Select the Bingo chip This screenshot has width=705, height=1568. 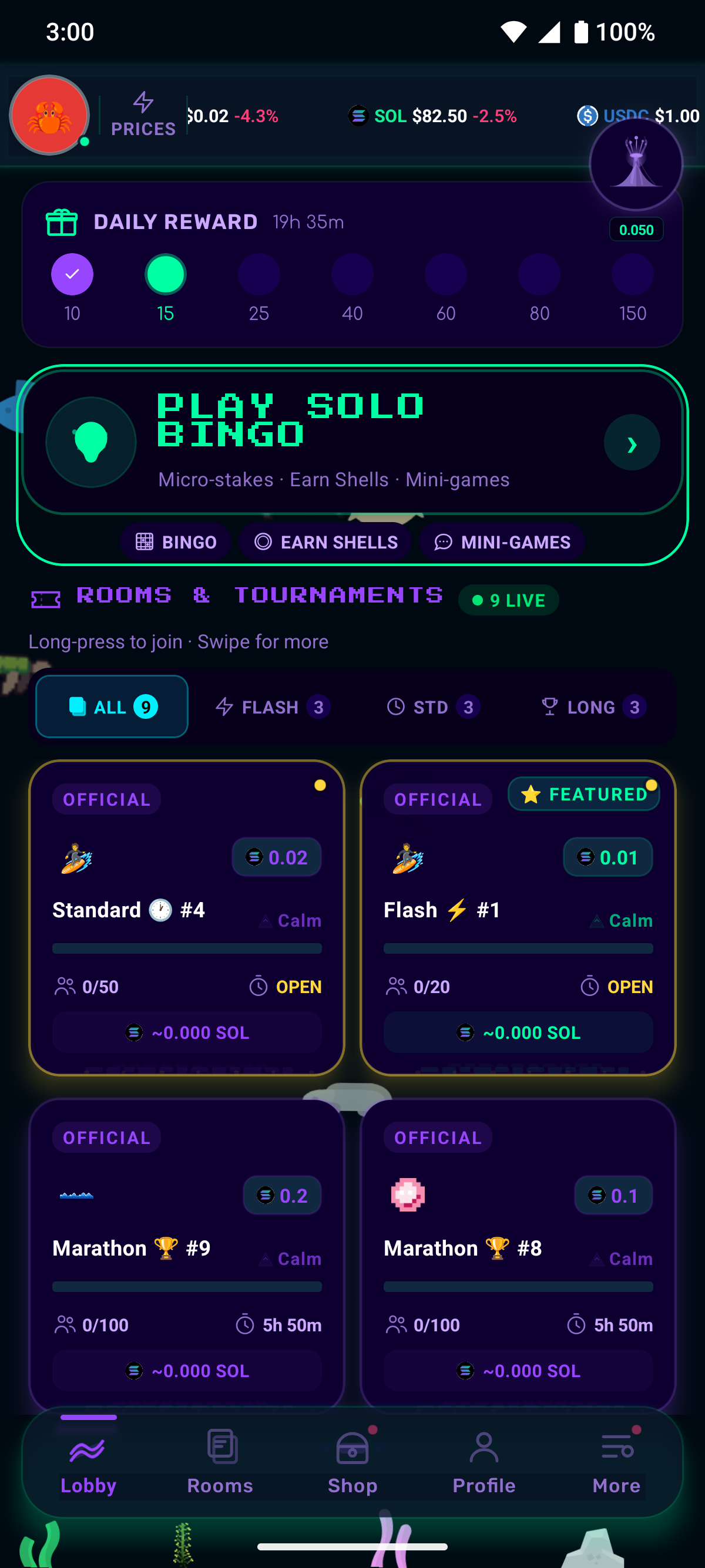[x=175, y=541]
